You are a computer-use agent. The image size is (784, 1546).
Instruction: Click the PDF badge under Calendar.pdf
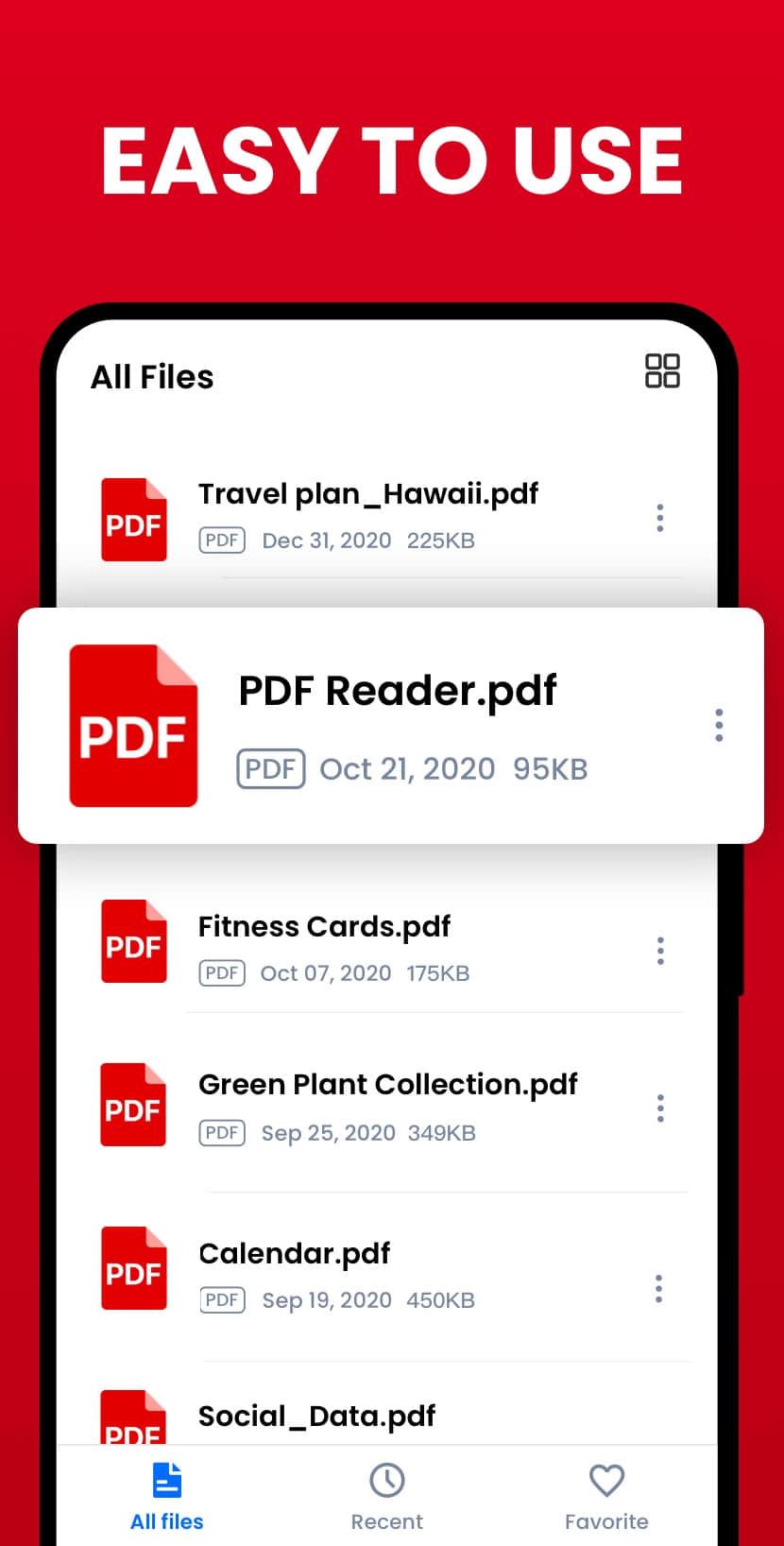point(221,1299)
